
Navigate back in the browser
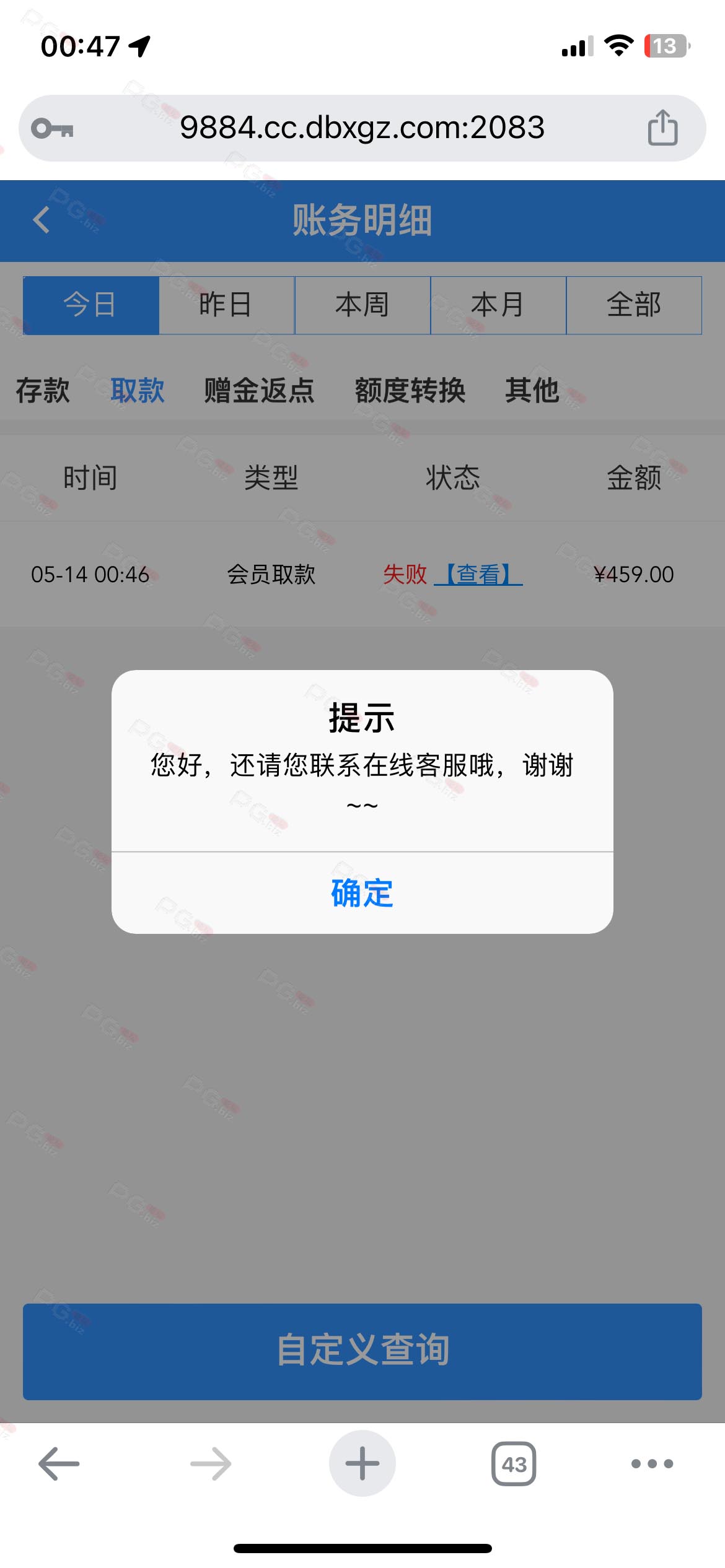[x=59, y=1463]
